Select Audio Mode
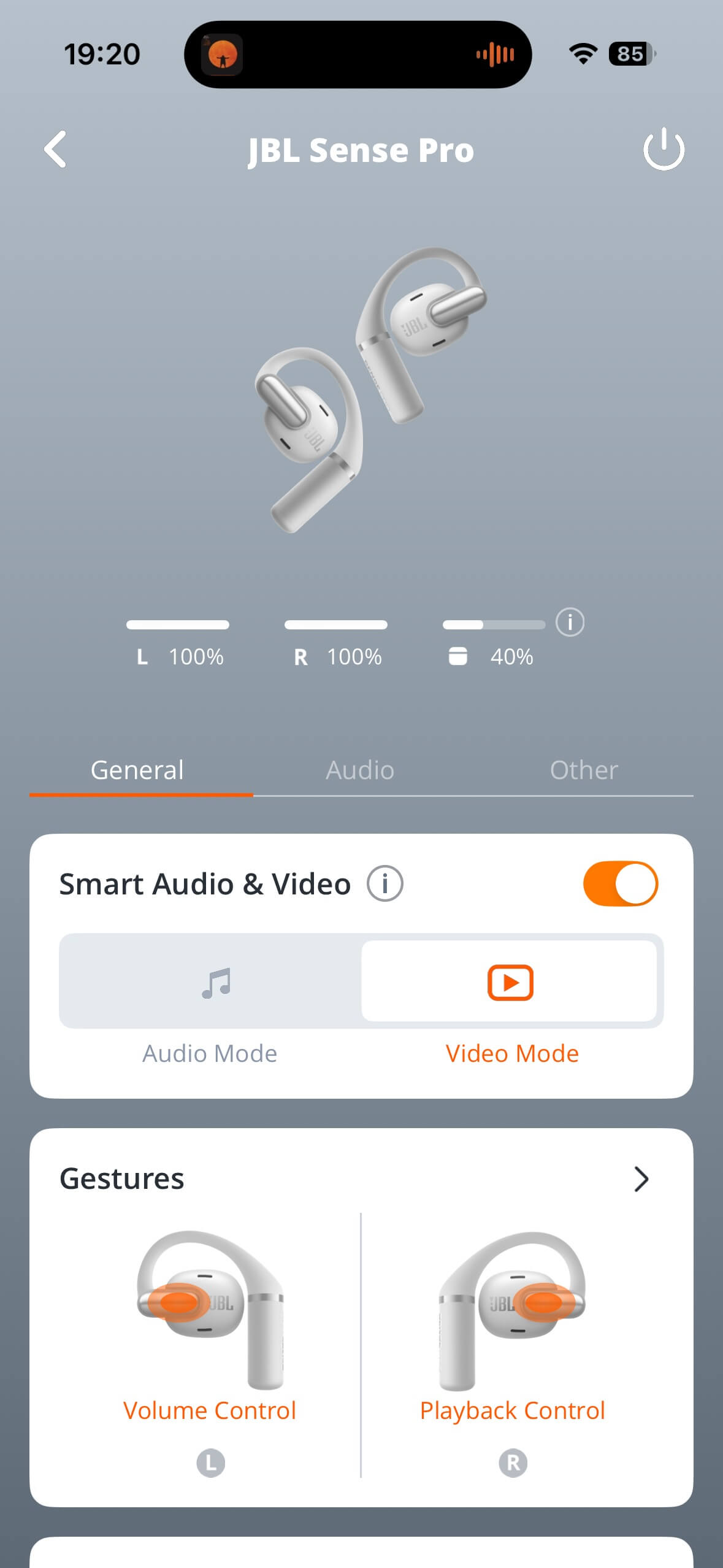The height and width of the screenshot is (1568, 723). [x=210, y=982]
